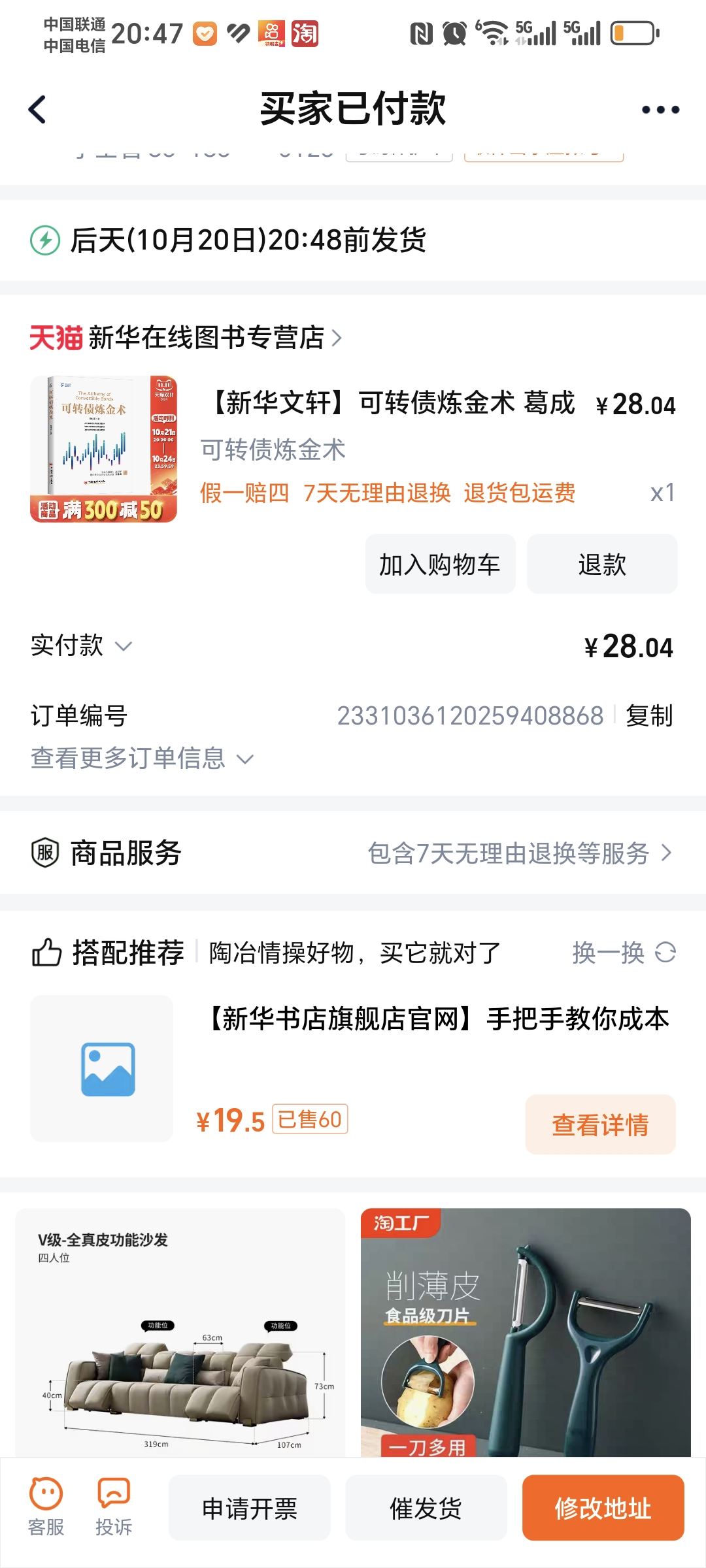Image resolution: width=706 pixels, height=1568 pixels.
Task: Refresh recommendations with 换一换
Action: point(623,953)
